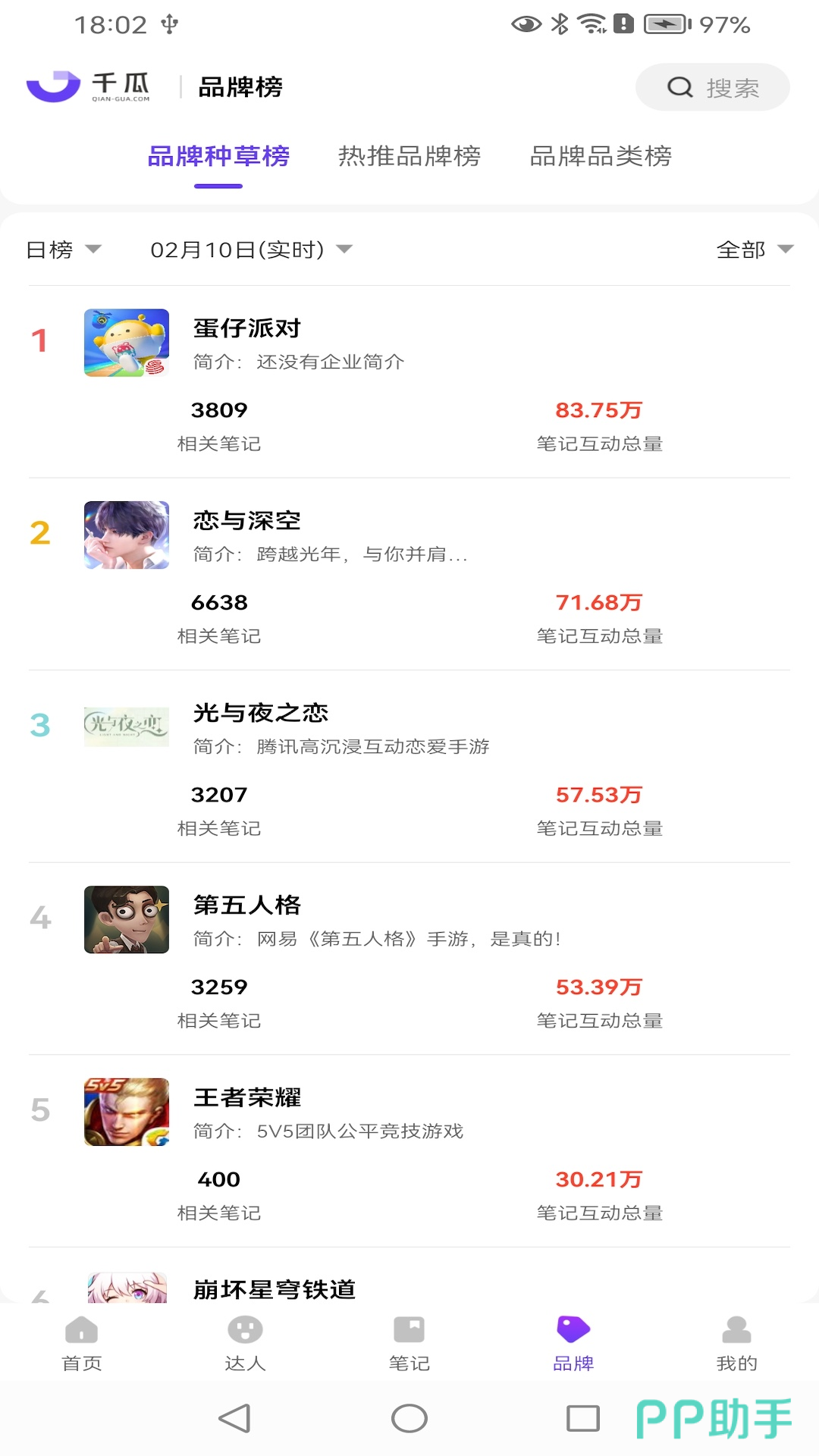Open the 笔记 tab
Image resolution: width=819 pixels, height=1456 pixels.
tap(409, 1343)
